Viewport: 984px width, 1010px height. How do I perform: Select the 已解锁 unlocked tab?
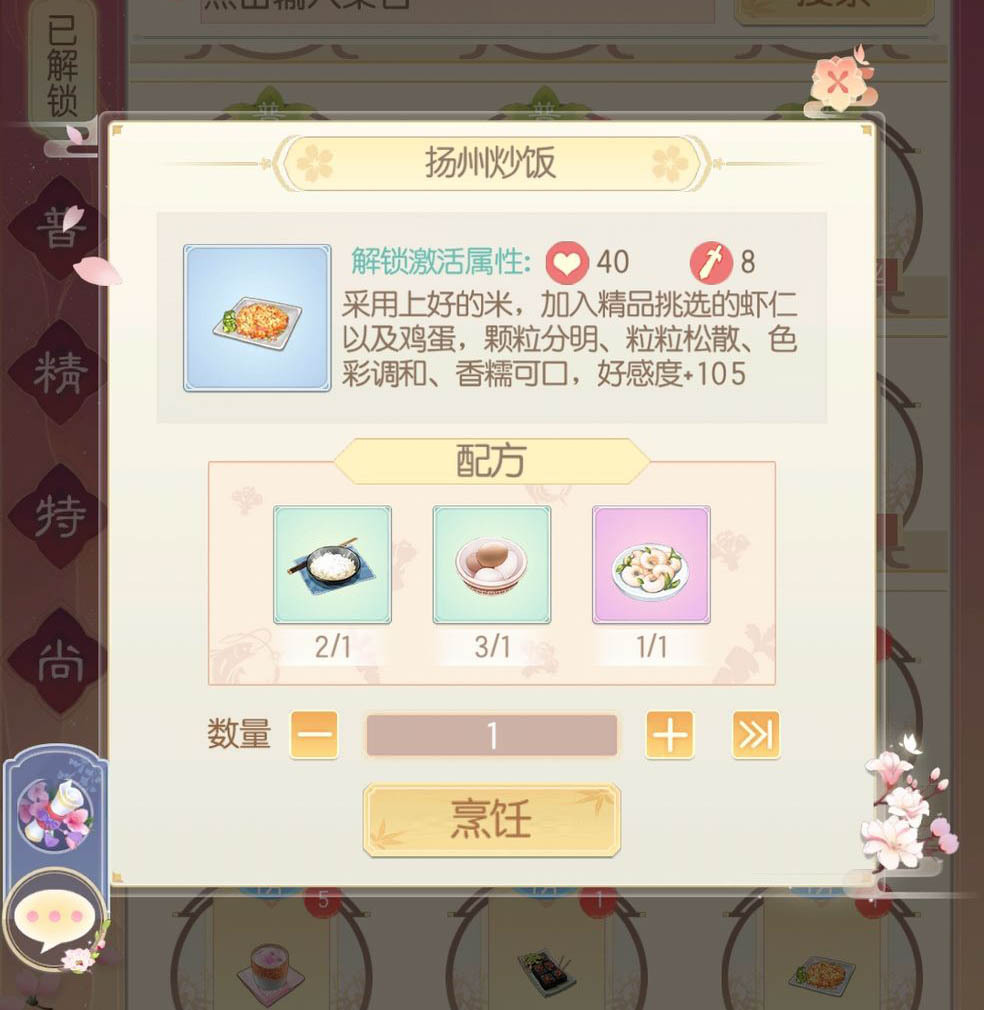click(62, 65)
